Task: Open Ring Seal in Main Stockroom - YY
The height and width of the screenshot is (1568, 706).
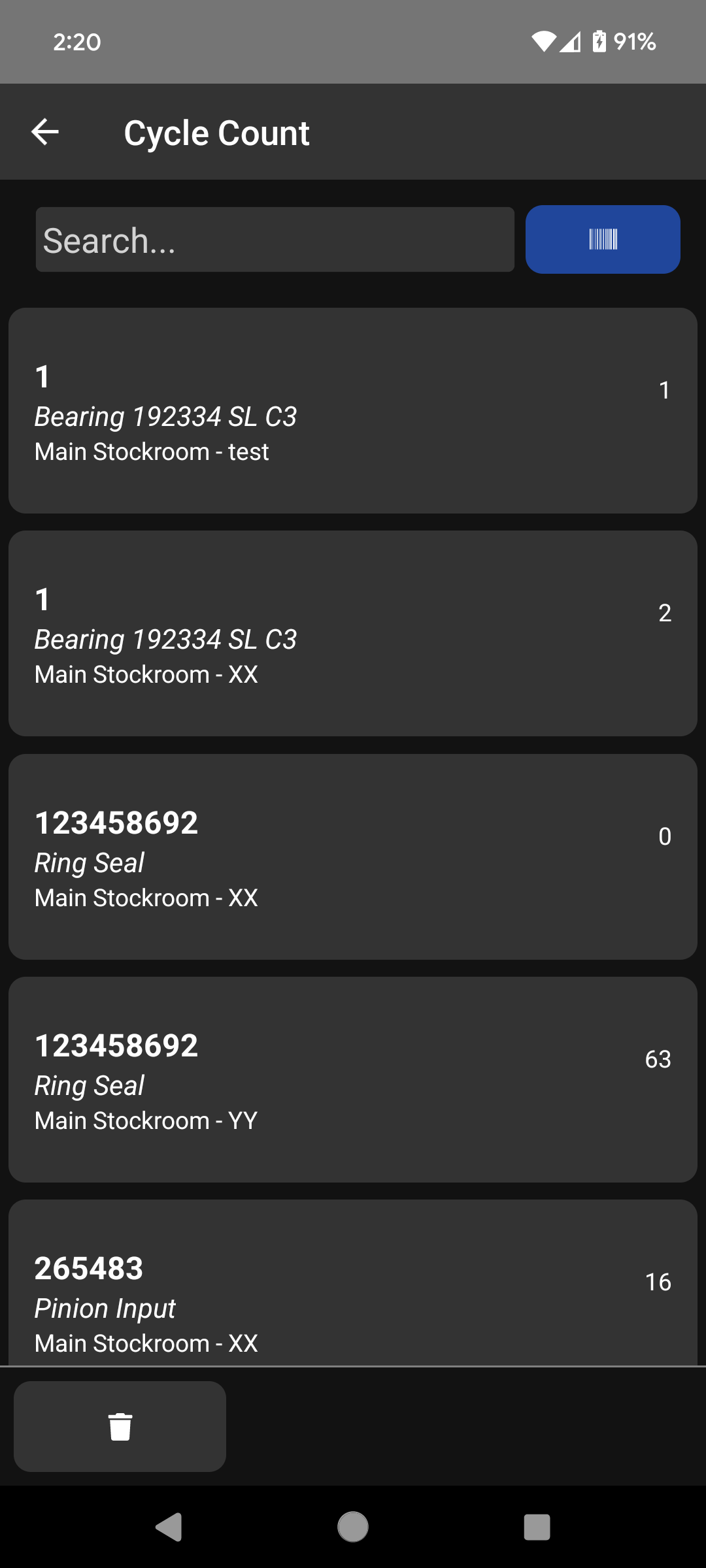Action: (x=353, y=1080)
